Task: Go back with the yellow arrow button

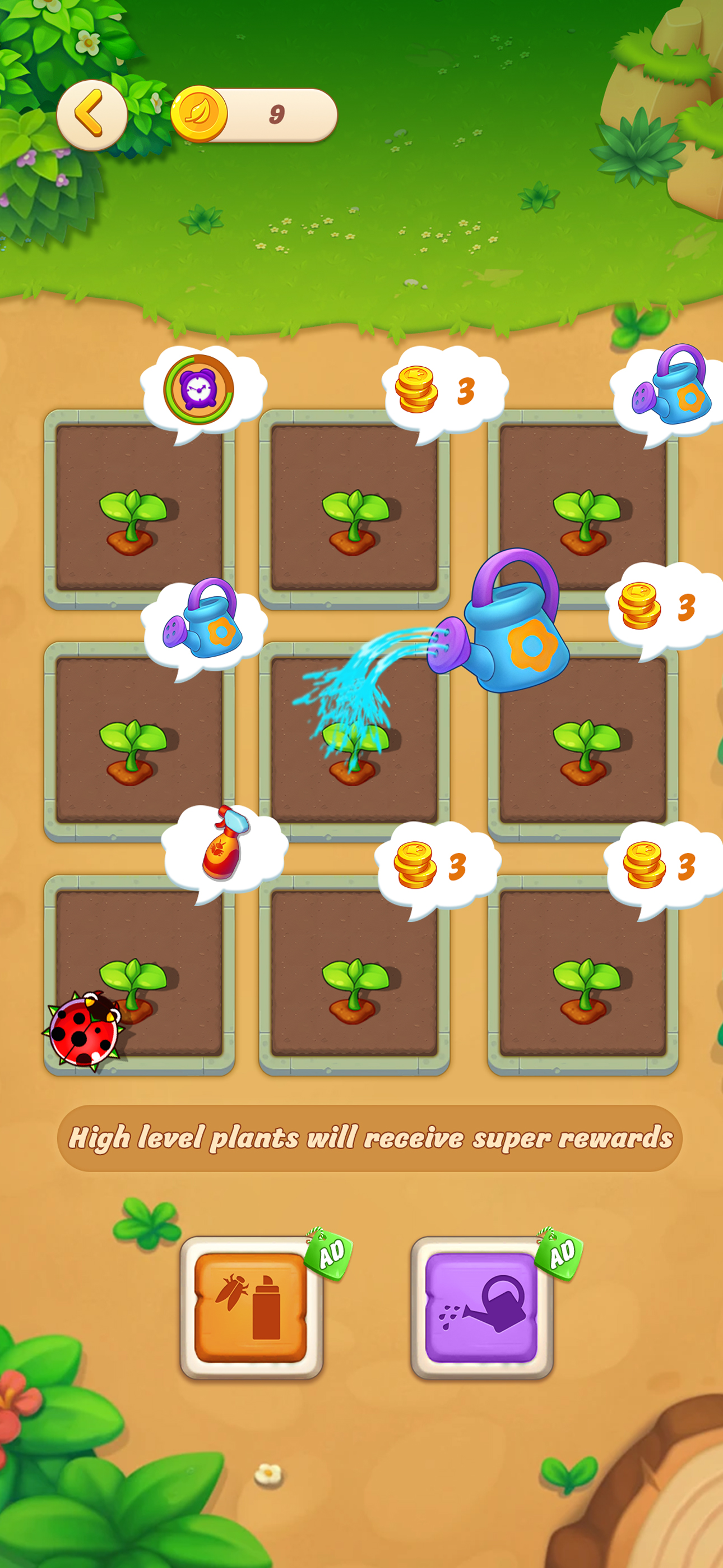Action: 92,115
